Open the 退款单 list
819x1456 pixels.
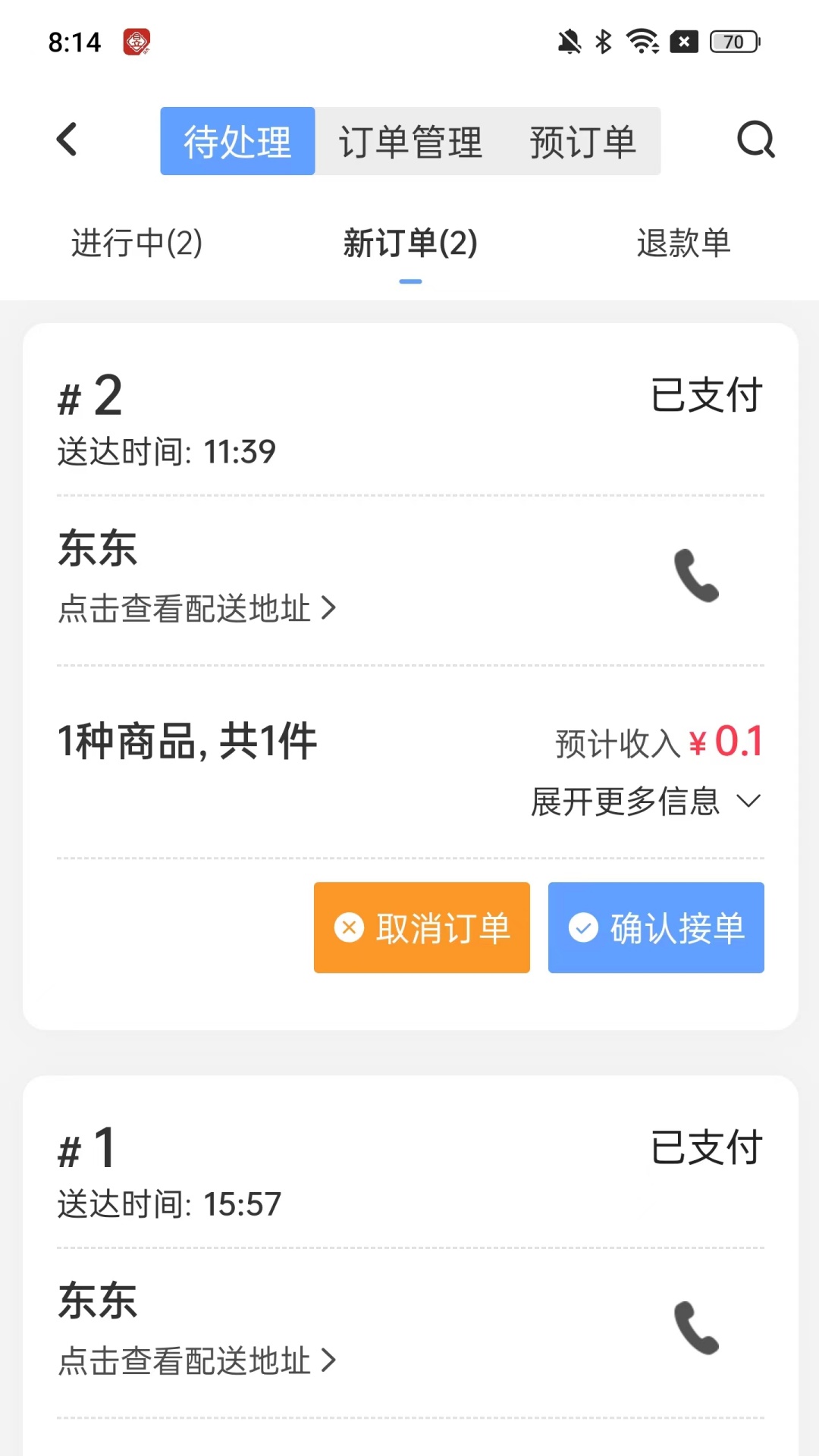[x=683, y=243]
